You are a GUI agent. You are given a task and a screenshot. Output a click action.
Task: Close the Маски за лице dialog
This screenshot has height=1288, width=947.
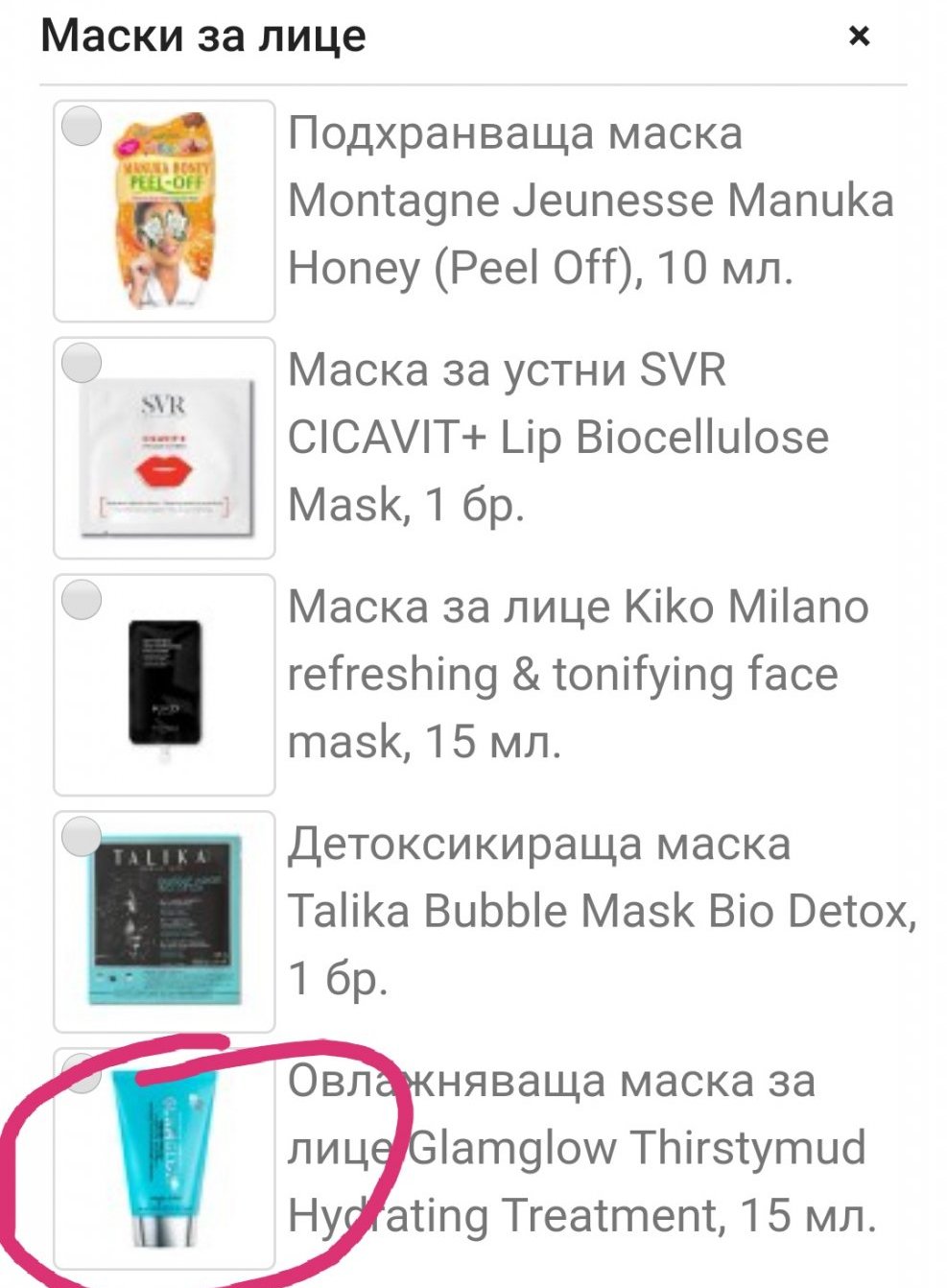859,36
